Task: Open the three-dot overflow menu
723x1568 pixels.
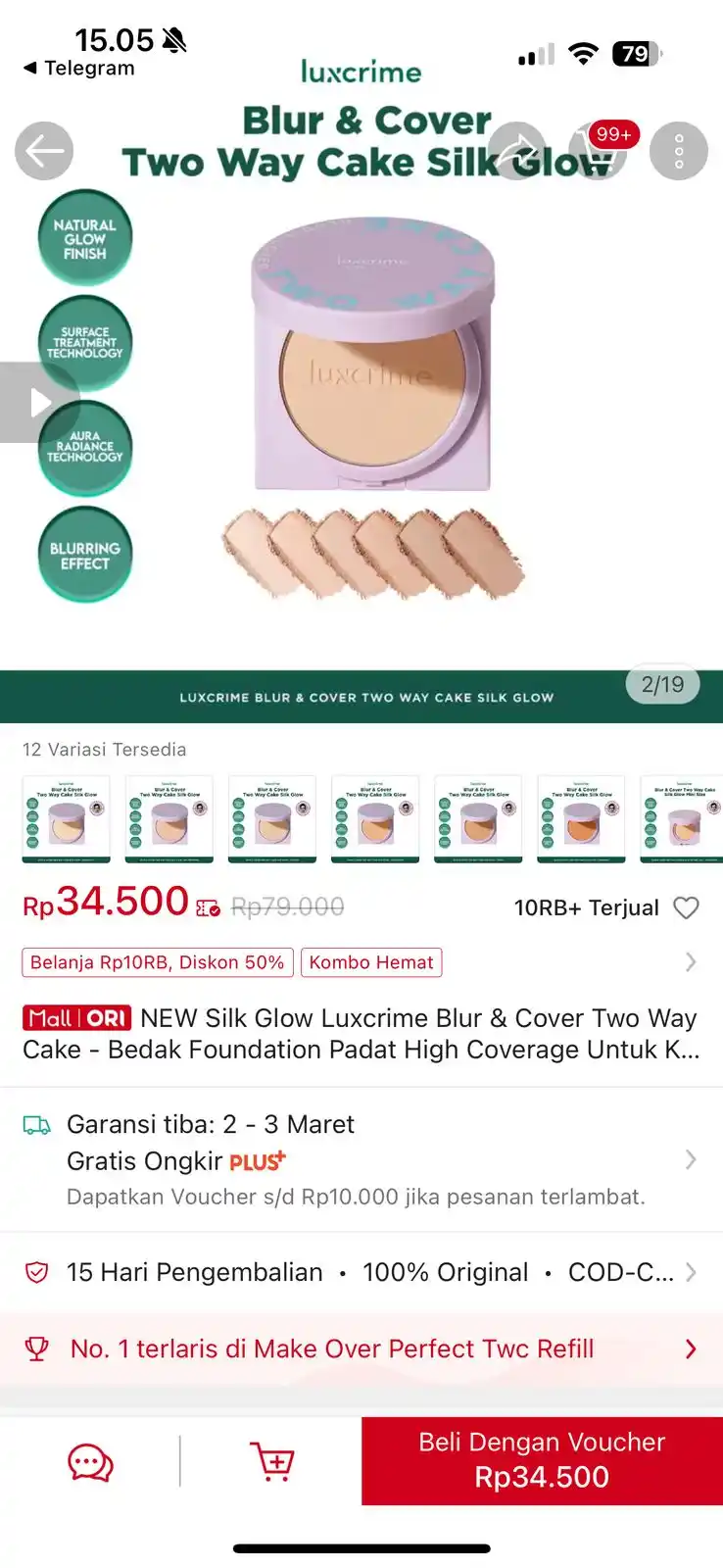Action: point(678,151)
